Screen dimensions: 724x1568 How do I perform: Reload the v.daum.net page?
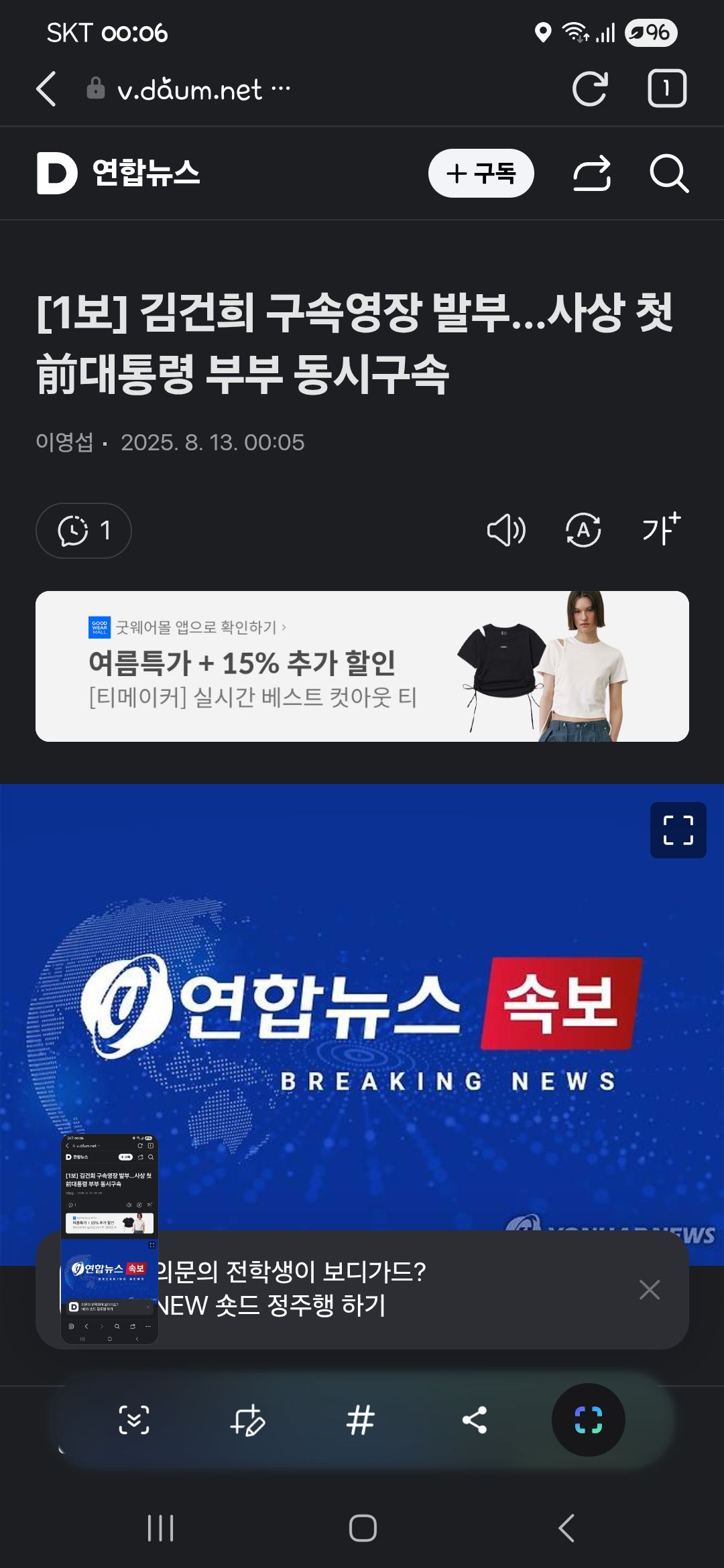[x=590, y=88]
